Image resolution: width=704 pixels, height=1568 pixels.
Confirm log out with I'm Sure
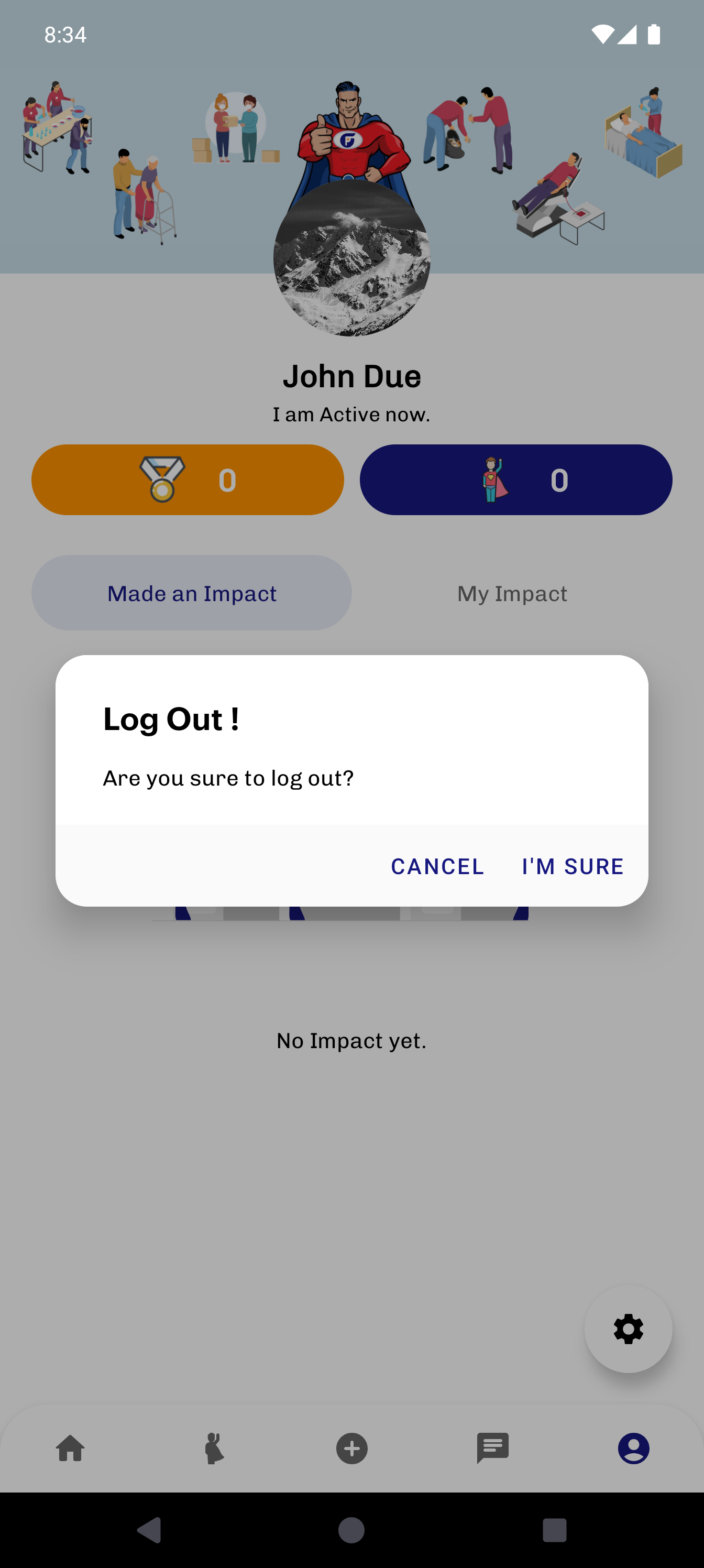[573, 866]
